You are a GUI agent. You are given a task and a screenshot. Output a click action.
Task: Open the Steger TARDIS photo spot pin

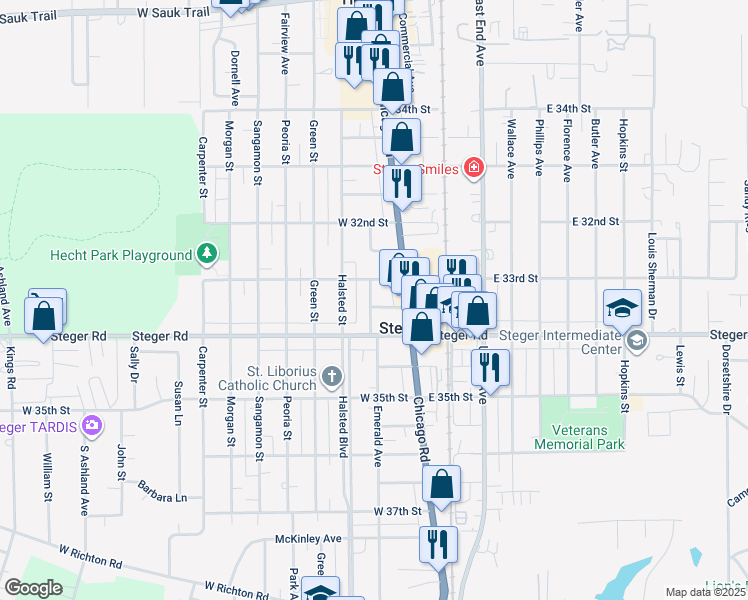[x=92, y=427]
